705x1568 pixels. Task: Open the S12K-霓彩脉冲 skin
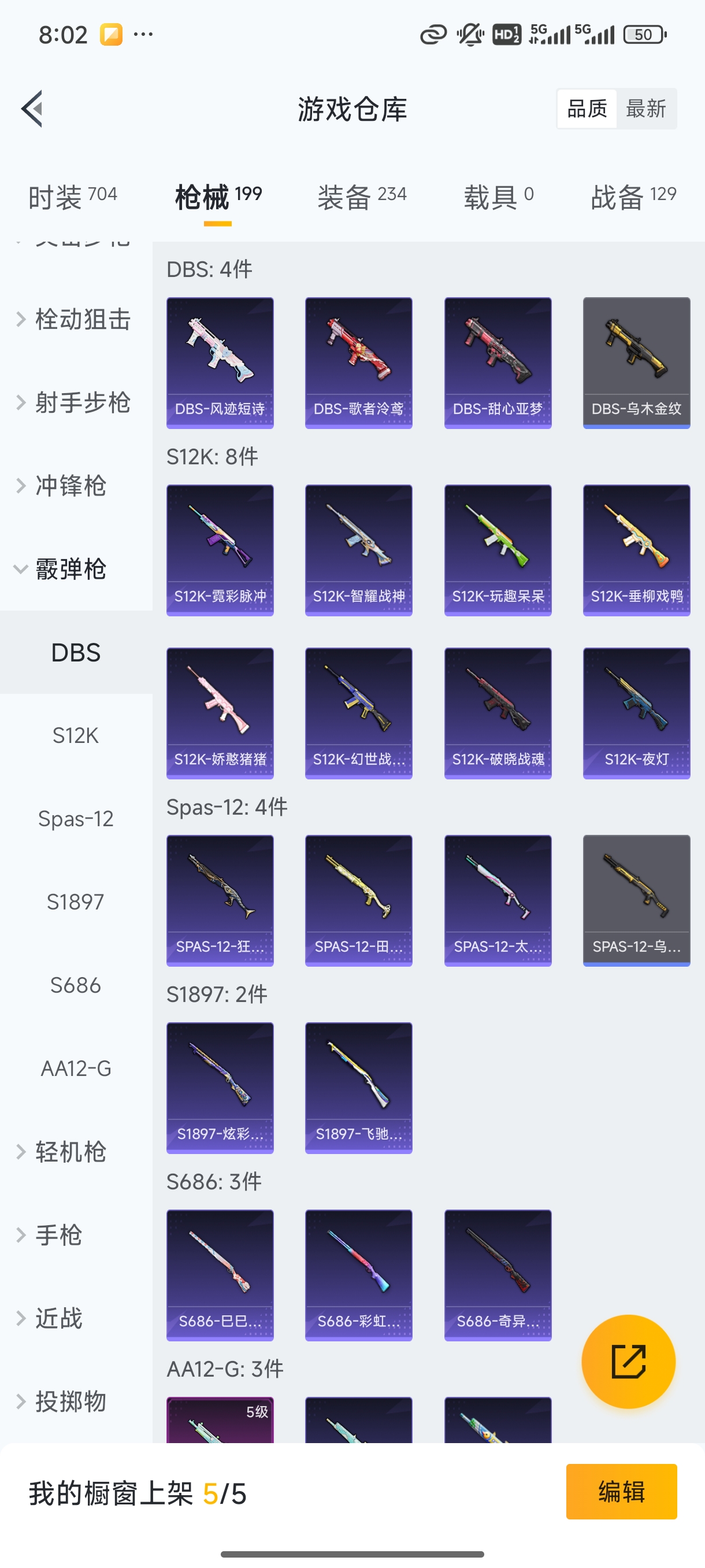pyautogui.click(x=220, y=550)
